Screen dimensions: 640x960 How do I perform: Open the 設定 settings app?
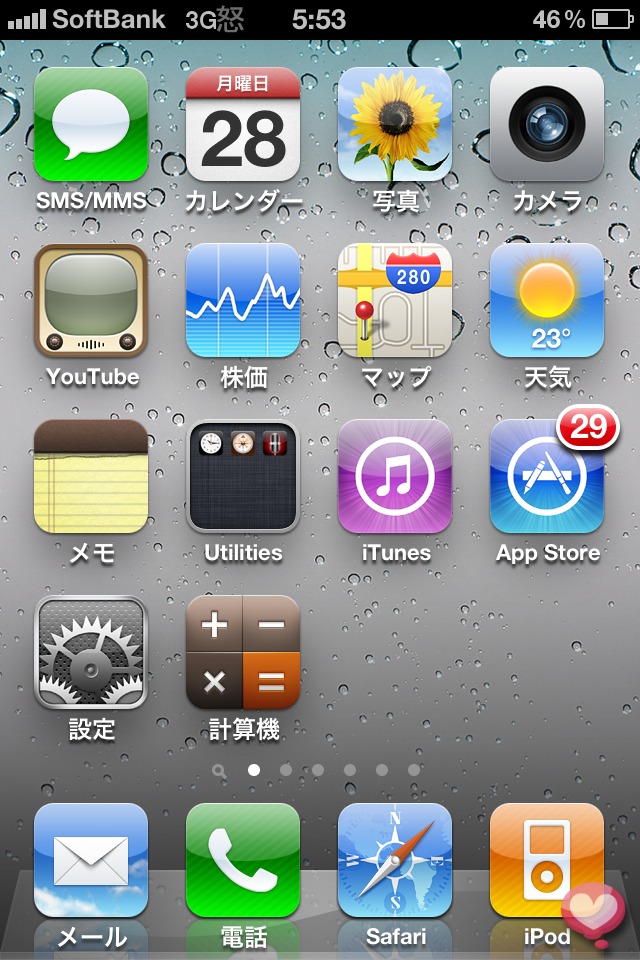91,652
